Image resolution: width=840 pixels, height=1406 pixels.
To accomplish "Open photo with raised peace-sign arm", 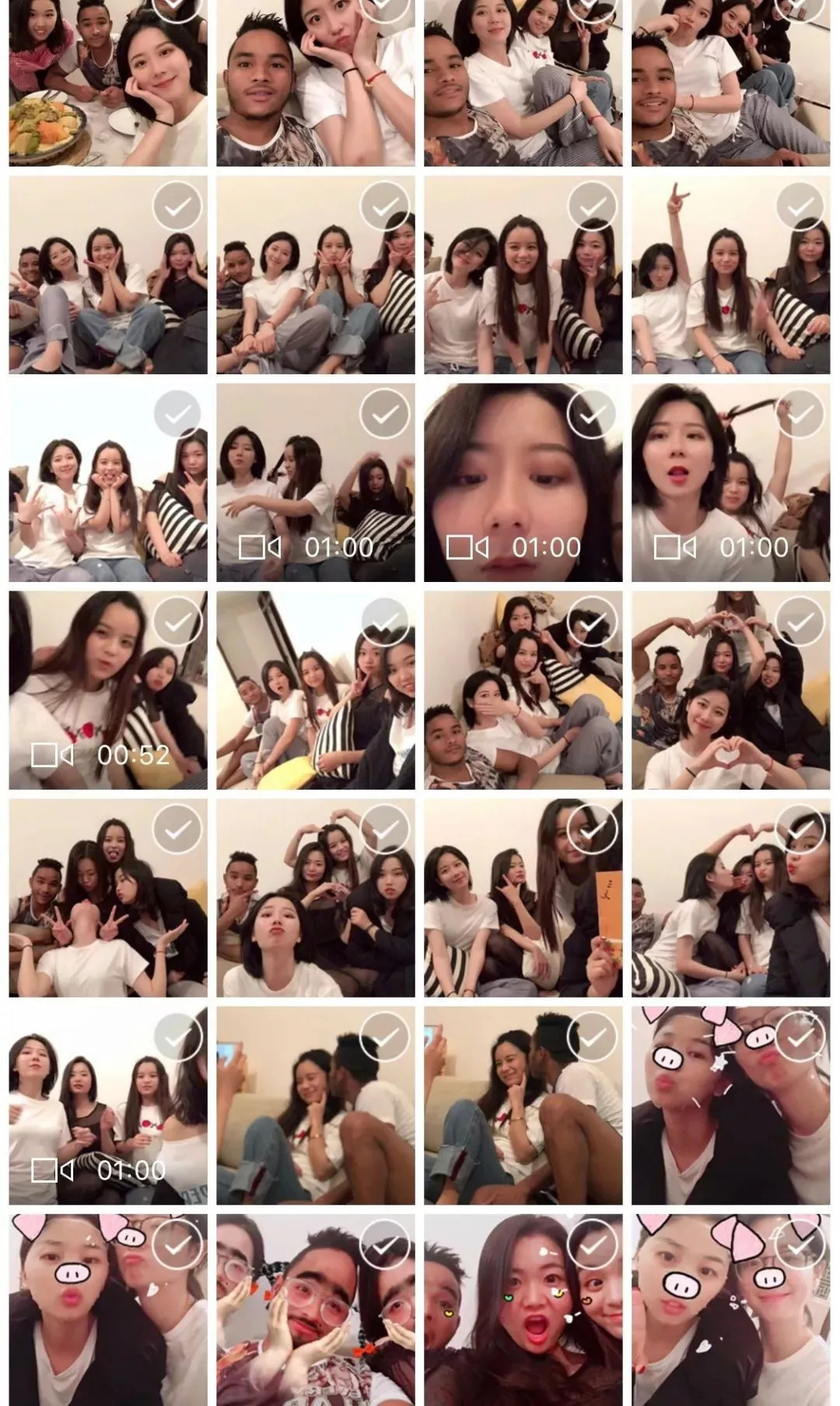I will coord(730,275).
